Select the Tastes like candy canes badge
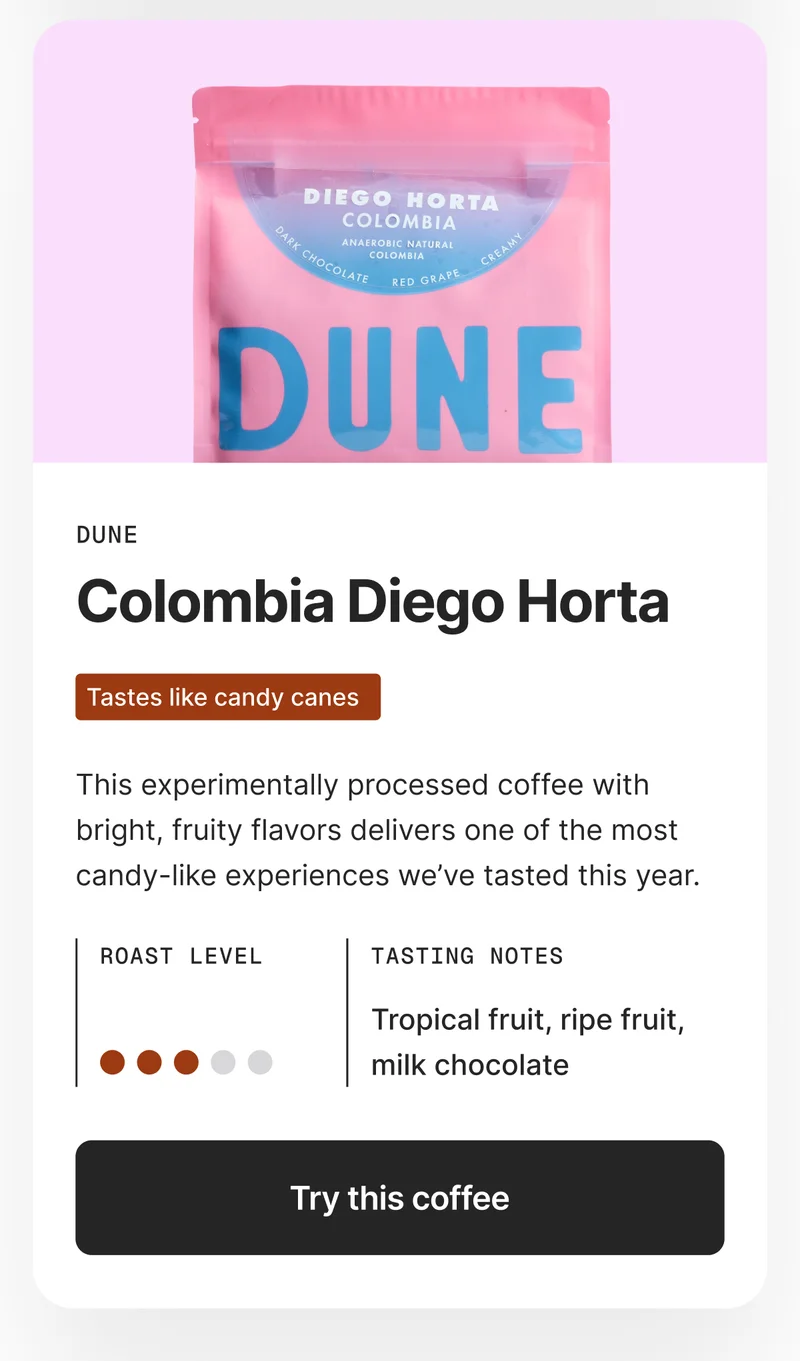The width and height of the screenshot is (800, 1361). (x=227, y=697)
